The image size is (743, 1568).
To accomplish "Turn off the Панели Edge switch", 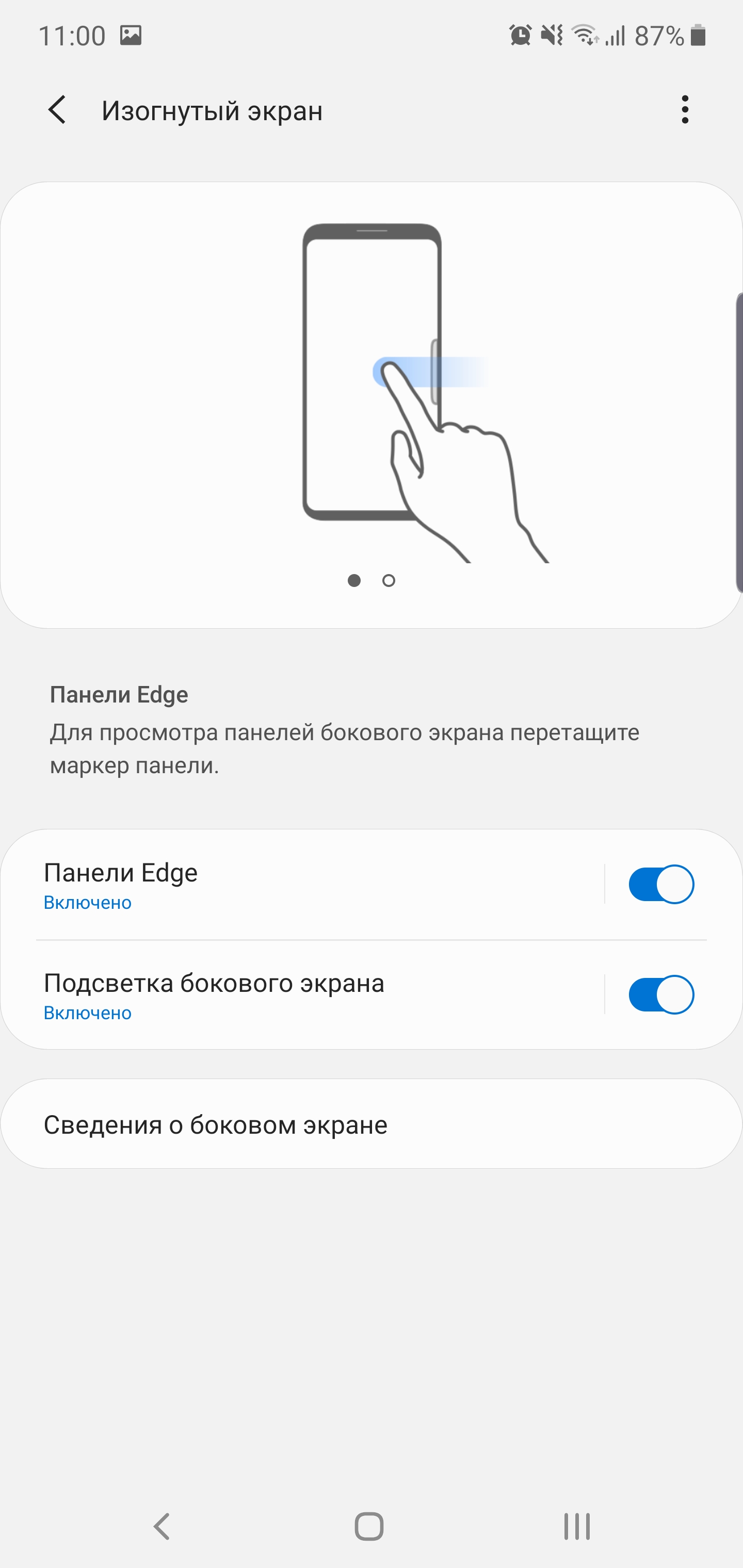I will (x=661, y=884).
